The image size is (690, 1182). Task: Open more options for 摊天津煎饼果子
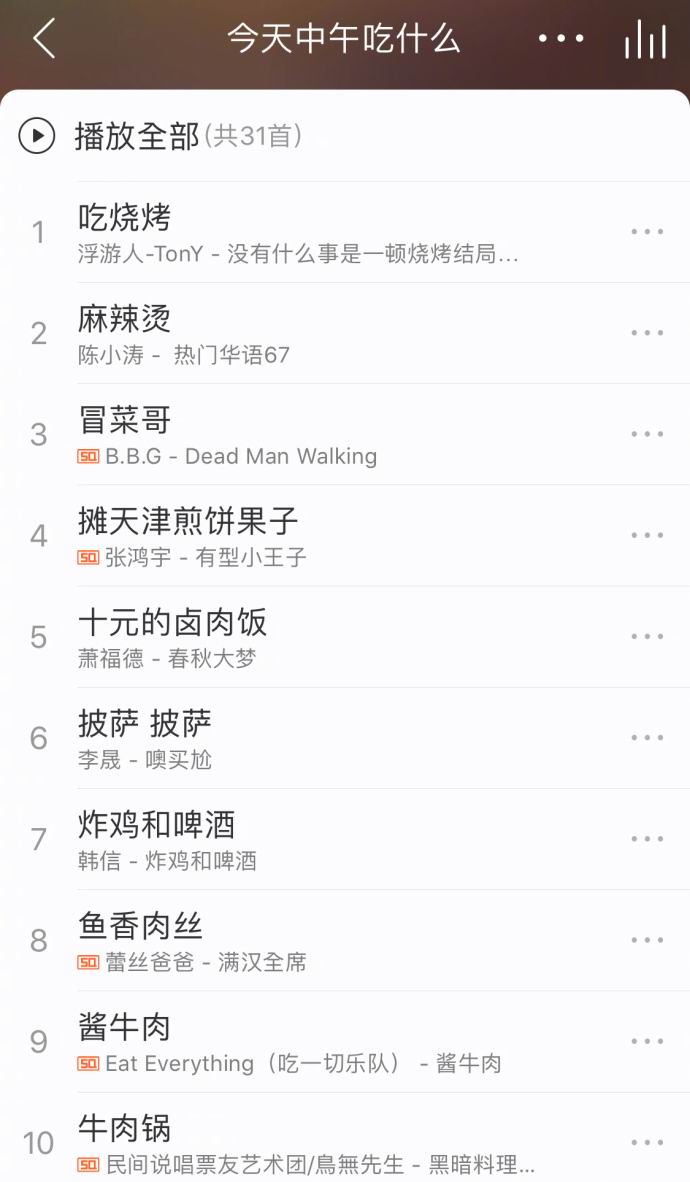[x=647, y=535]
